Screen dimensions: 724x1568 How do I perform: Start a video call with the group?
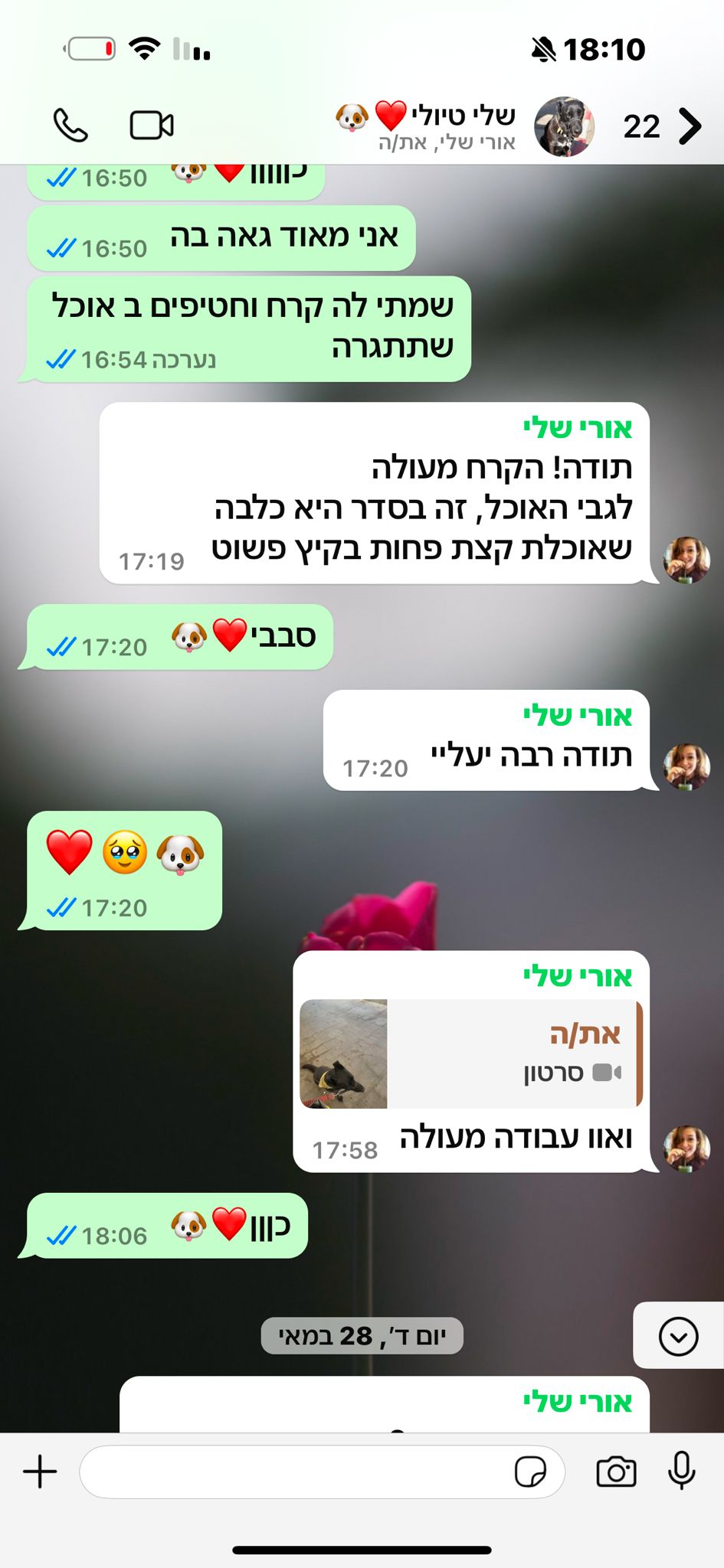[x=152, y=126]
